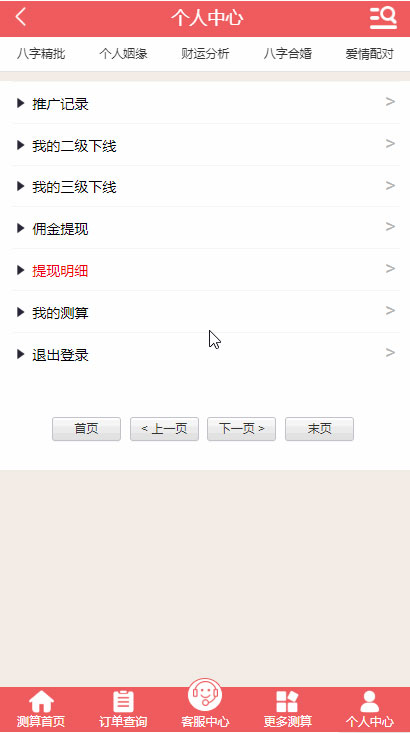Tap the 上一页 previous page button
410x733 pixels.
[164, 429]
